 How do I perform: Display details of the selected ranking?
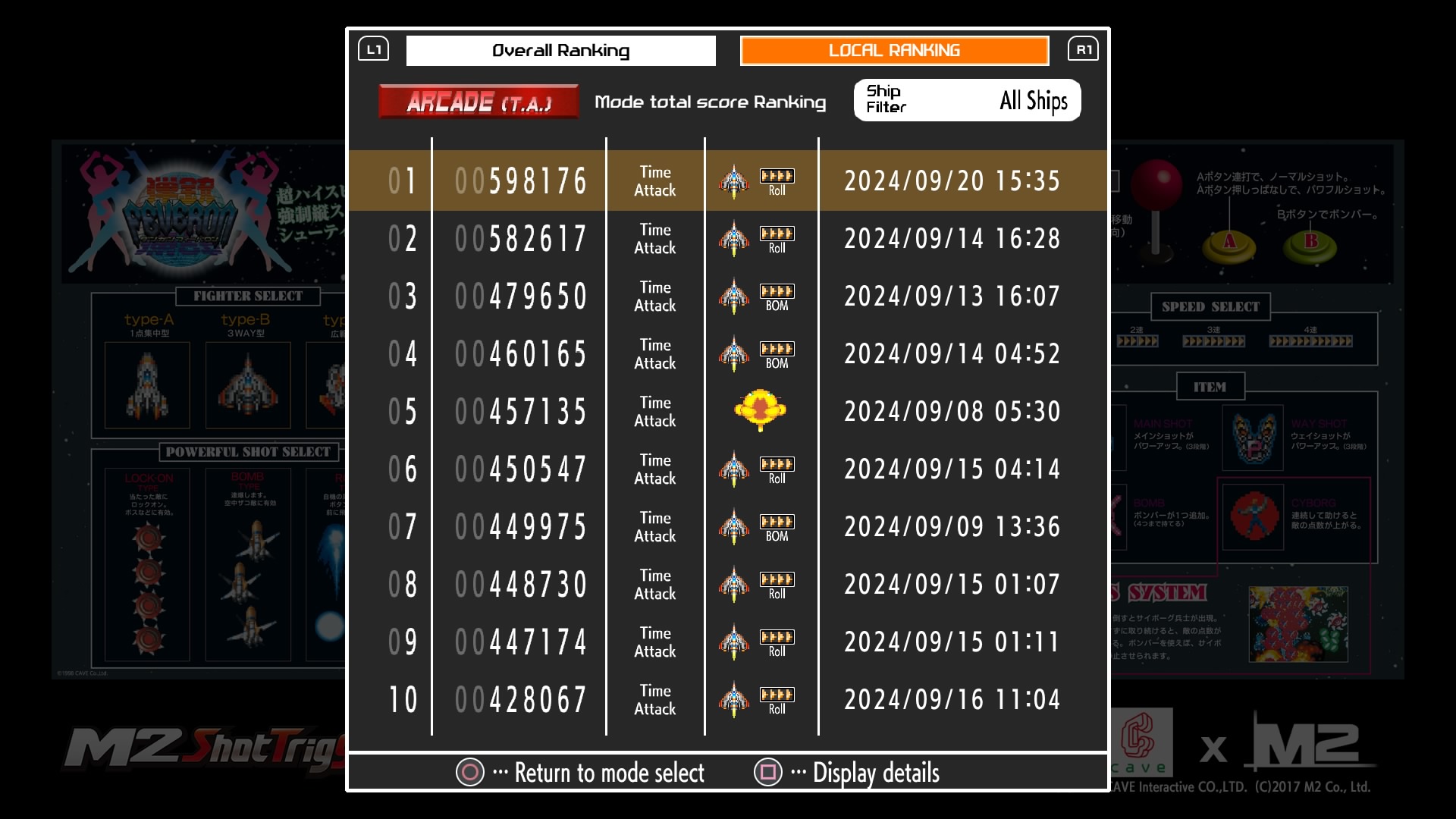coord(847,773)
